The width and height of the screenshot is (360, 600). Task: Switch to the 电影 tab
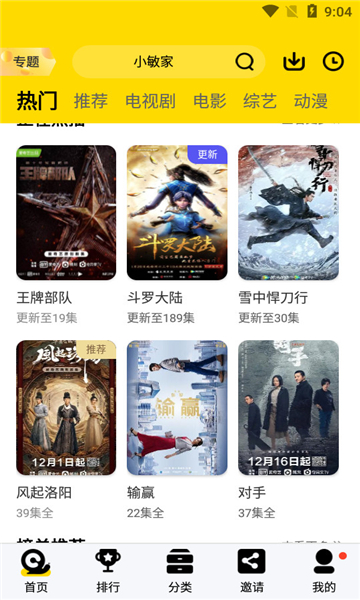[x=210, y=101]
